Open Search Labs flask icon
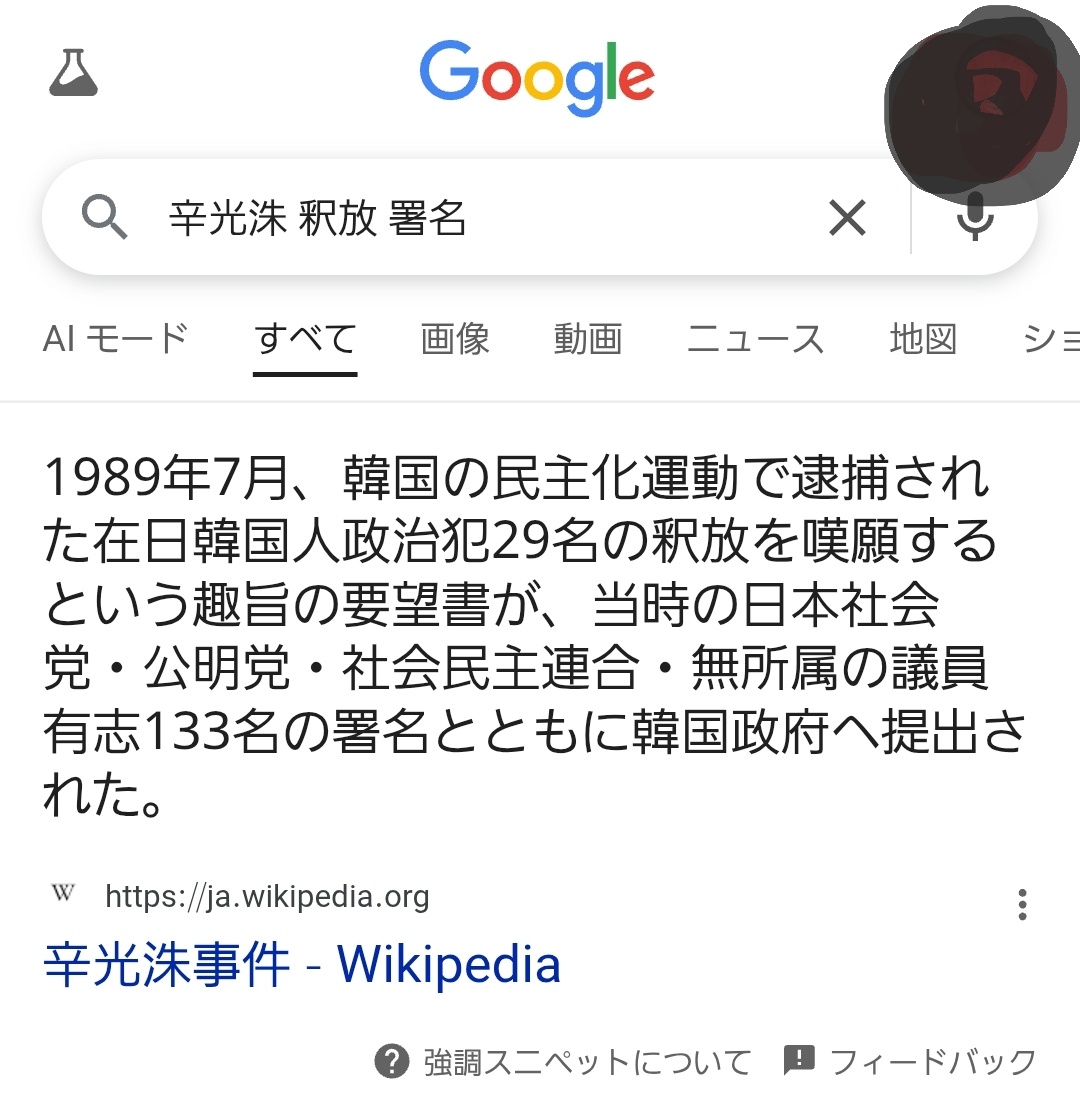This screenshot has height=1118, width=1080. pyautogui.click(x=73, y=73)
